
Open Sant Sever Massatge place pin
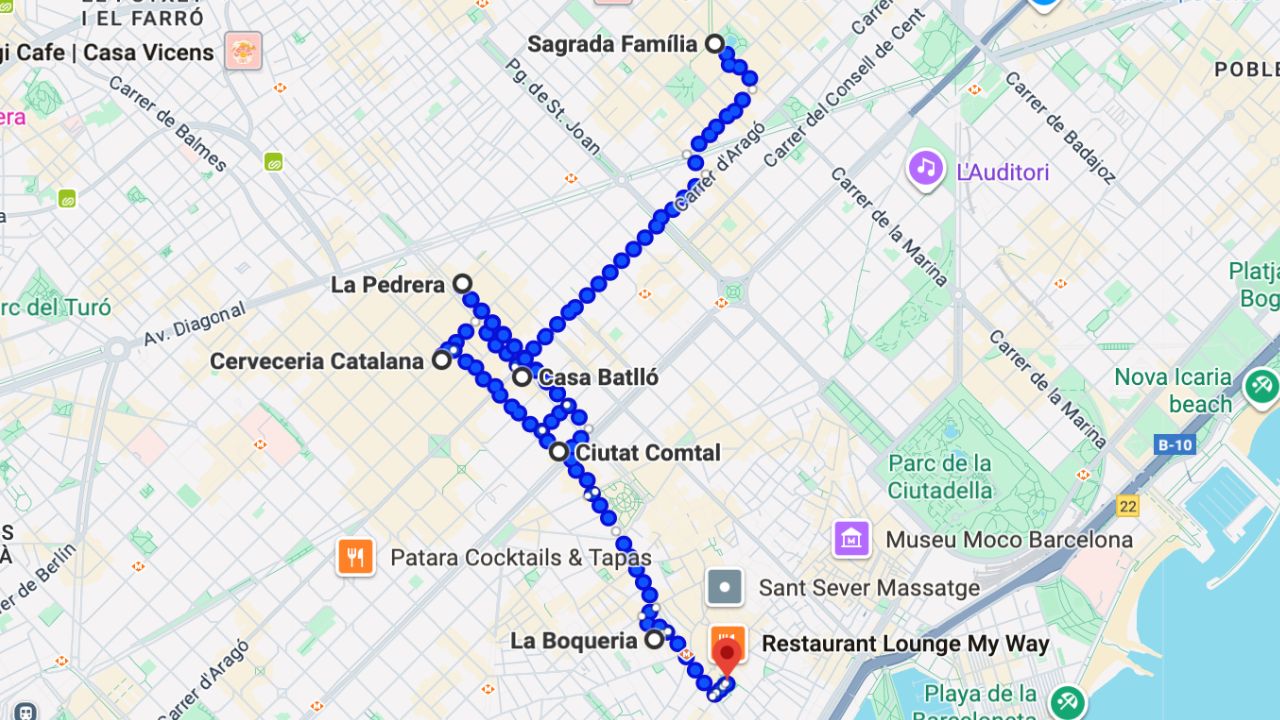click(724, 587)
